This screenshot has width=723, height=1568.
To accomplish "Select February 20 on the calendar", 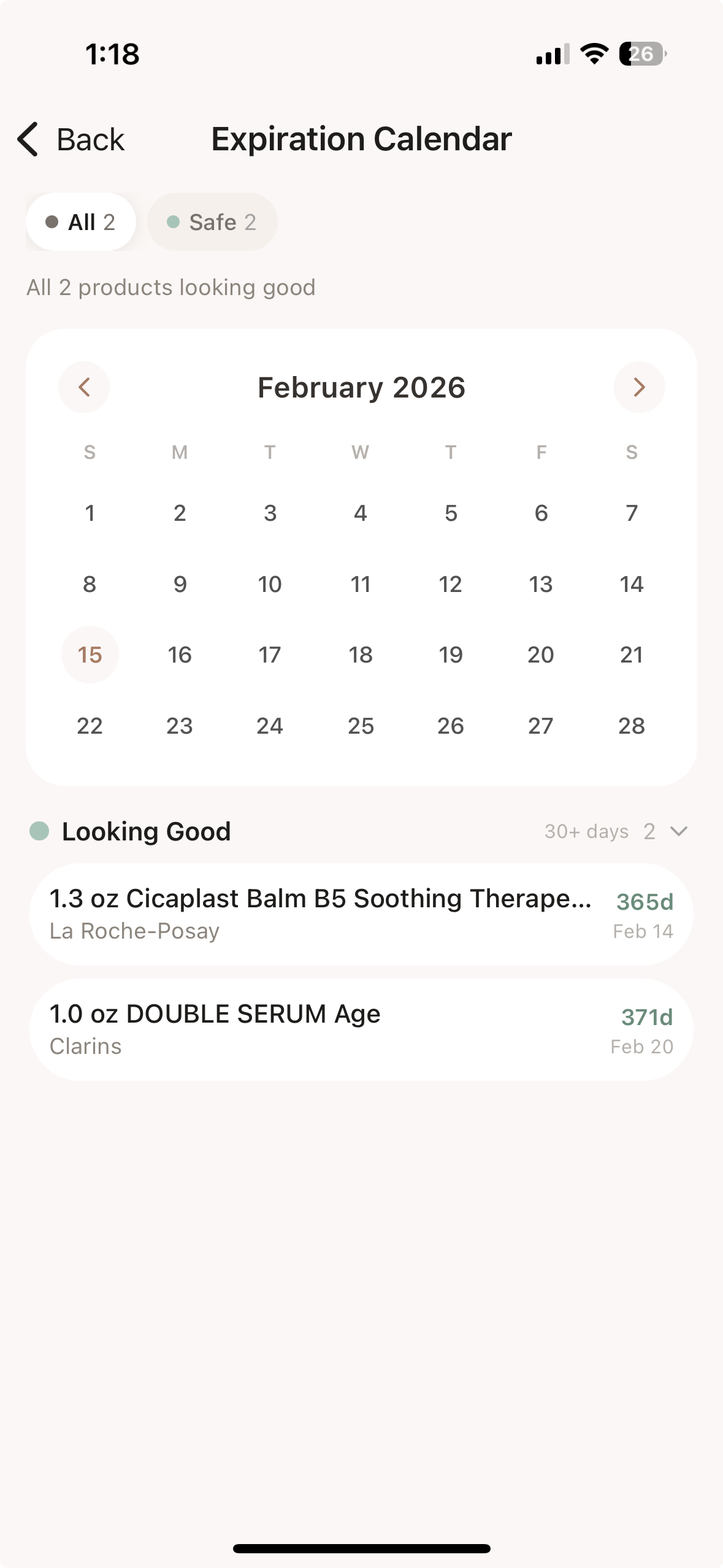I will pos(540,655).
